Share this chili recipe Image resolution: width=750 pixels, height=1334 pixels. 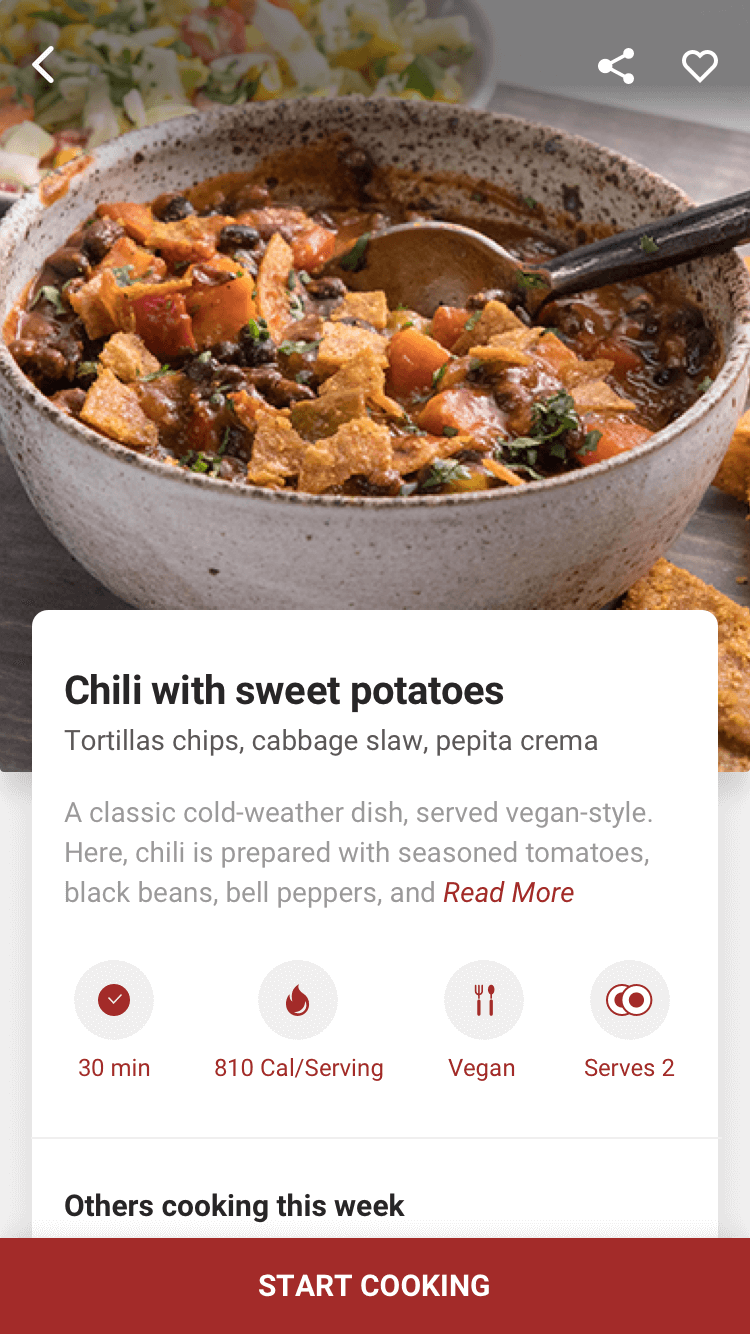pos(616,66)
